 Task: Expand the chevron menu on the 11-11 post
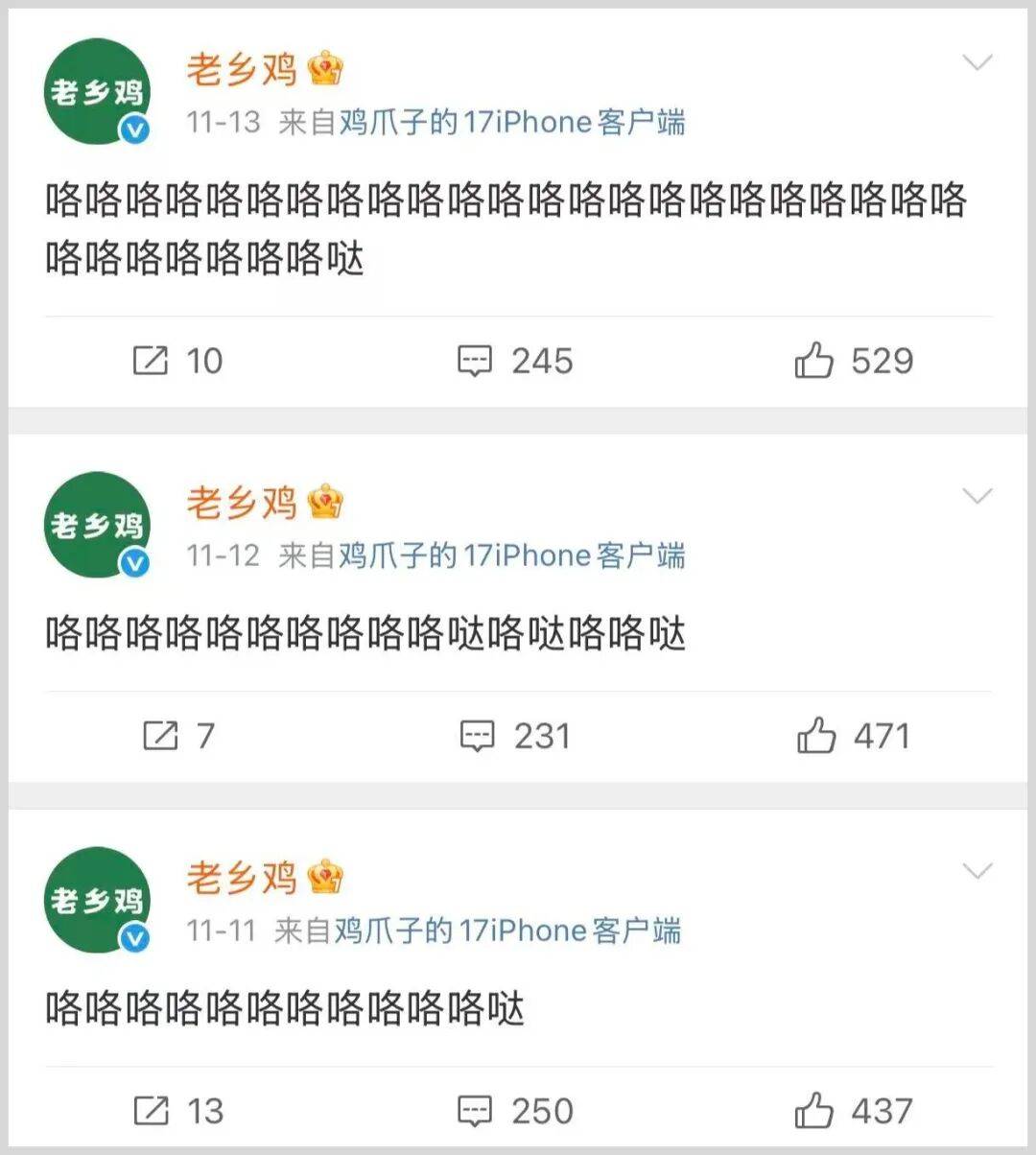977,871
